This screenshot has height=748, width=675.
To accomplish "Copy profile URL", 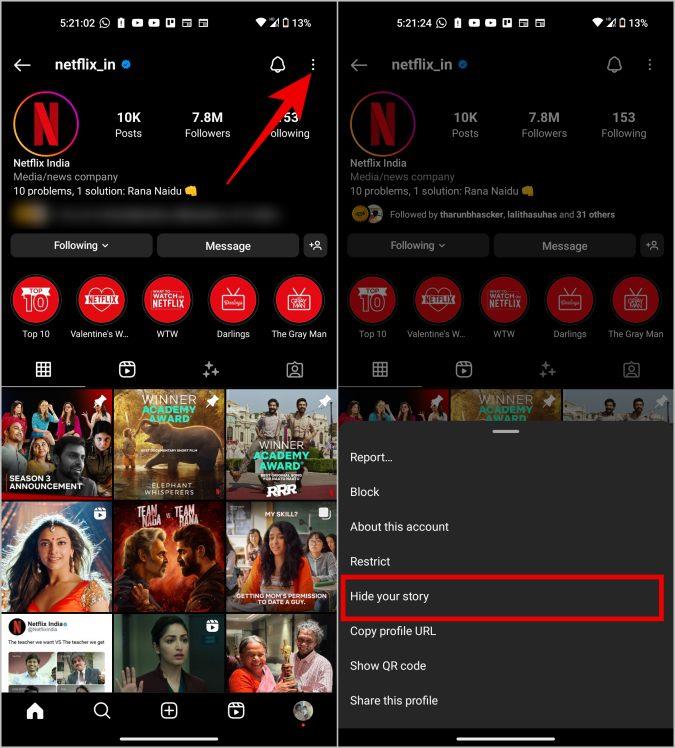I will click(x=392, y=631).
